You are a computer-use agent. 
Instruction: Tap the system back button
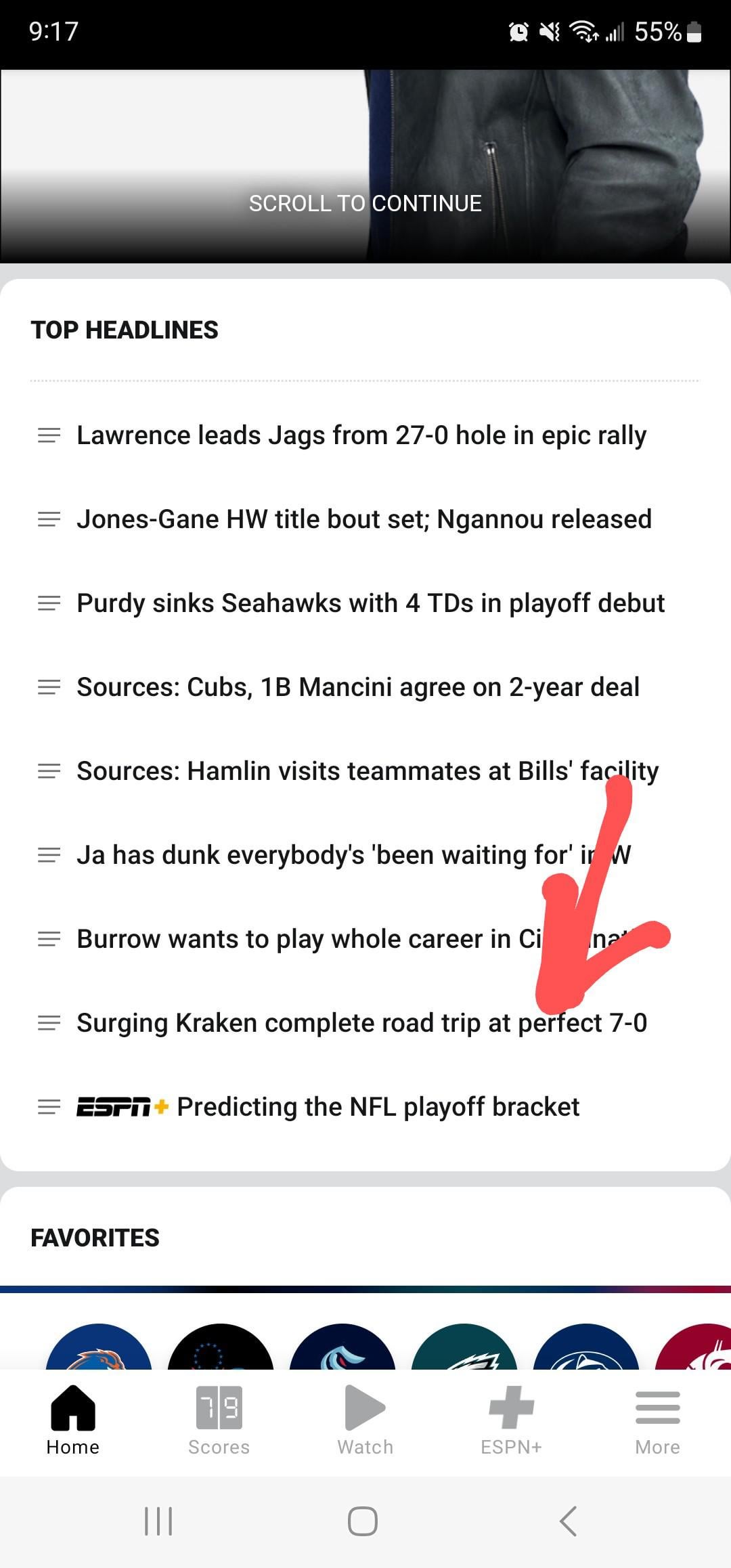click(x=568, y=1521)
